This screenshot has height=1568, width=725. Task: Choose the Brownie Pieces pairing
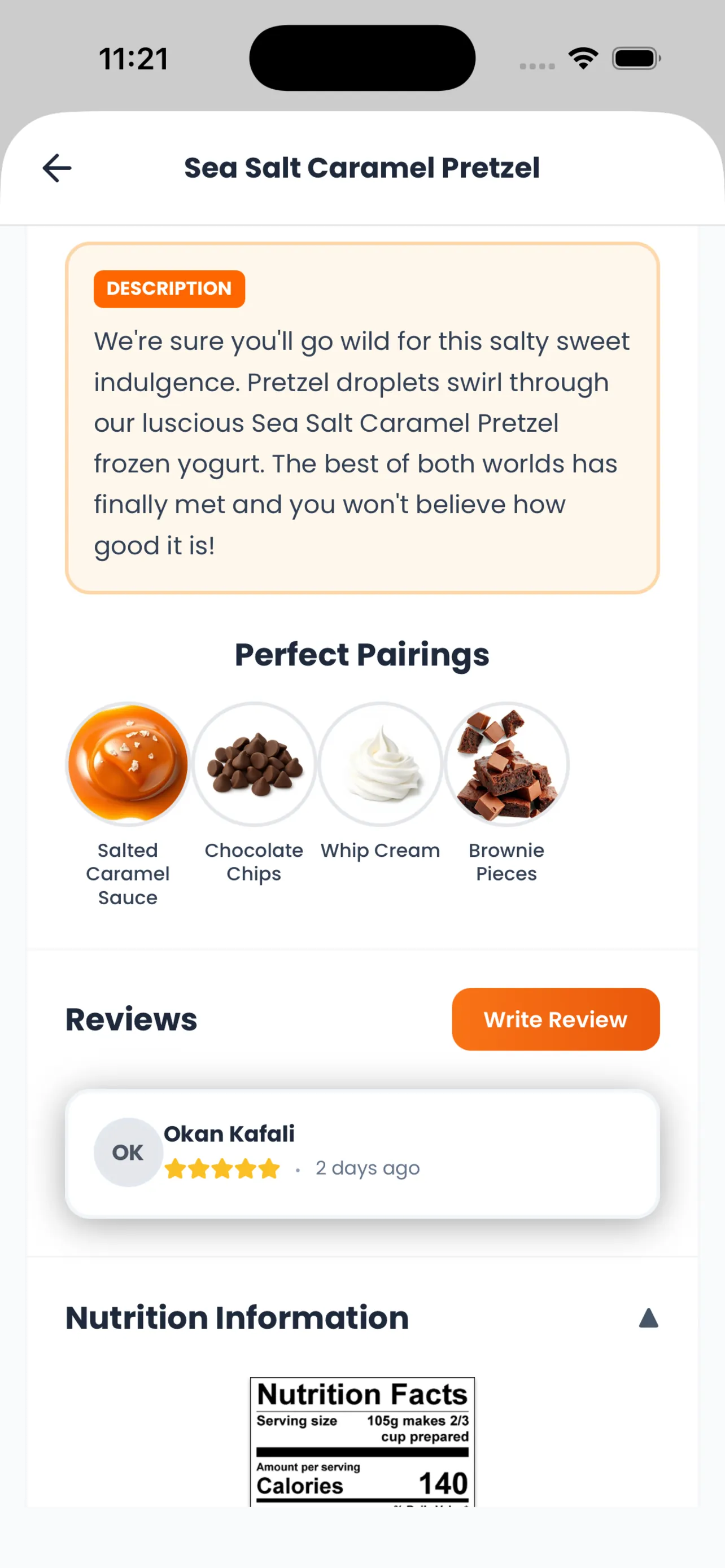[x=506, y=764]
